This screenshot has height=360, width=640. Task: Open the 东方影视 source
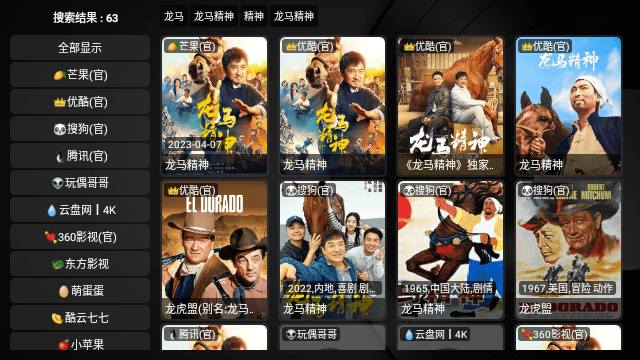pos(80,264)
